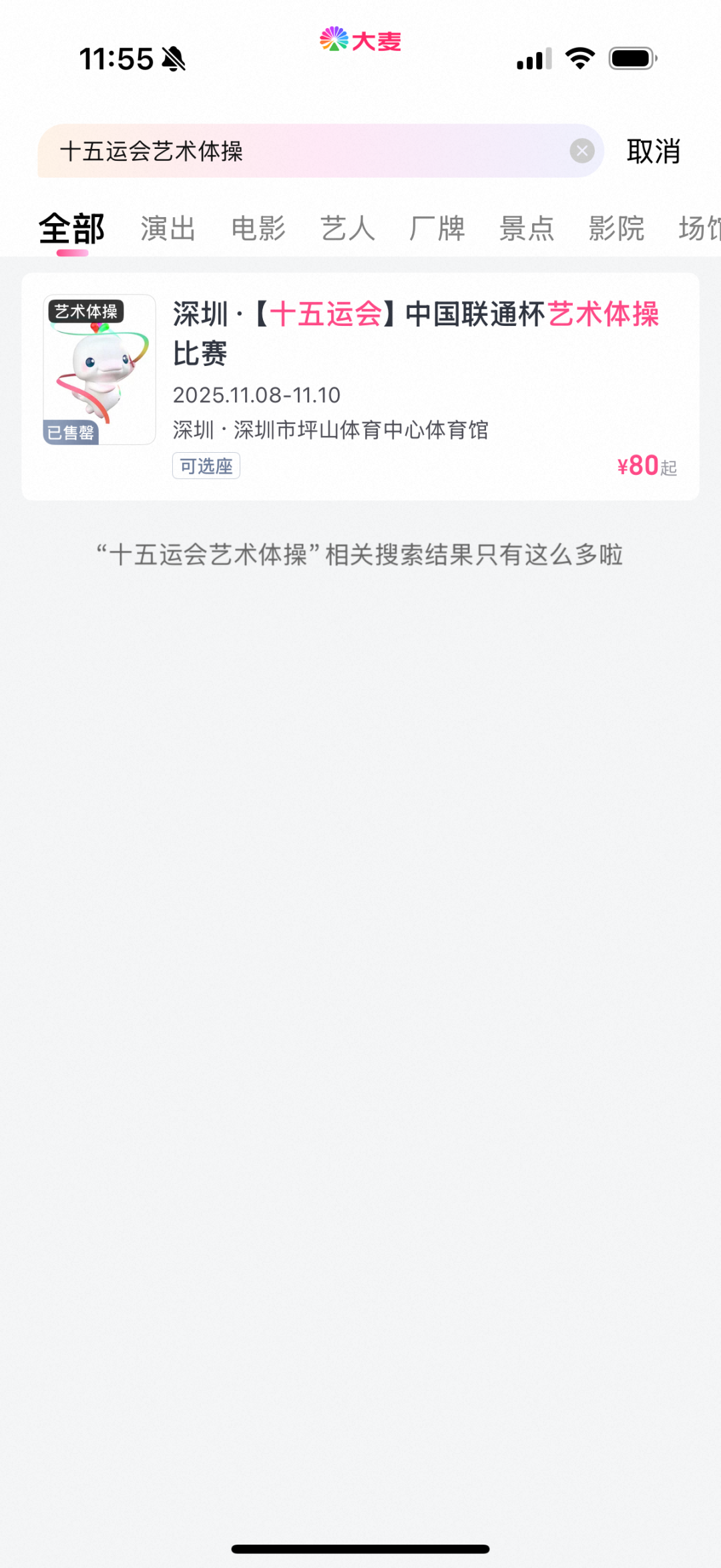Clear the search text with the X icon
721x1568 pixels.
[x=582, y=151]
